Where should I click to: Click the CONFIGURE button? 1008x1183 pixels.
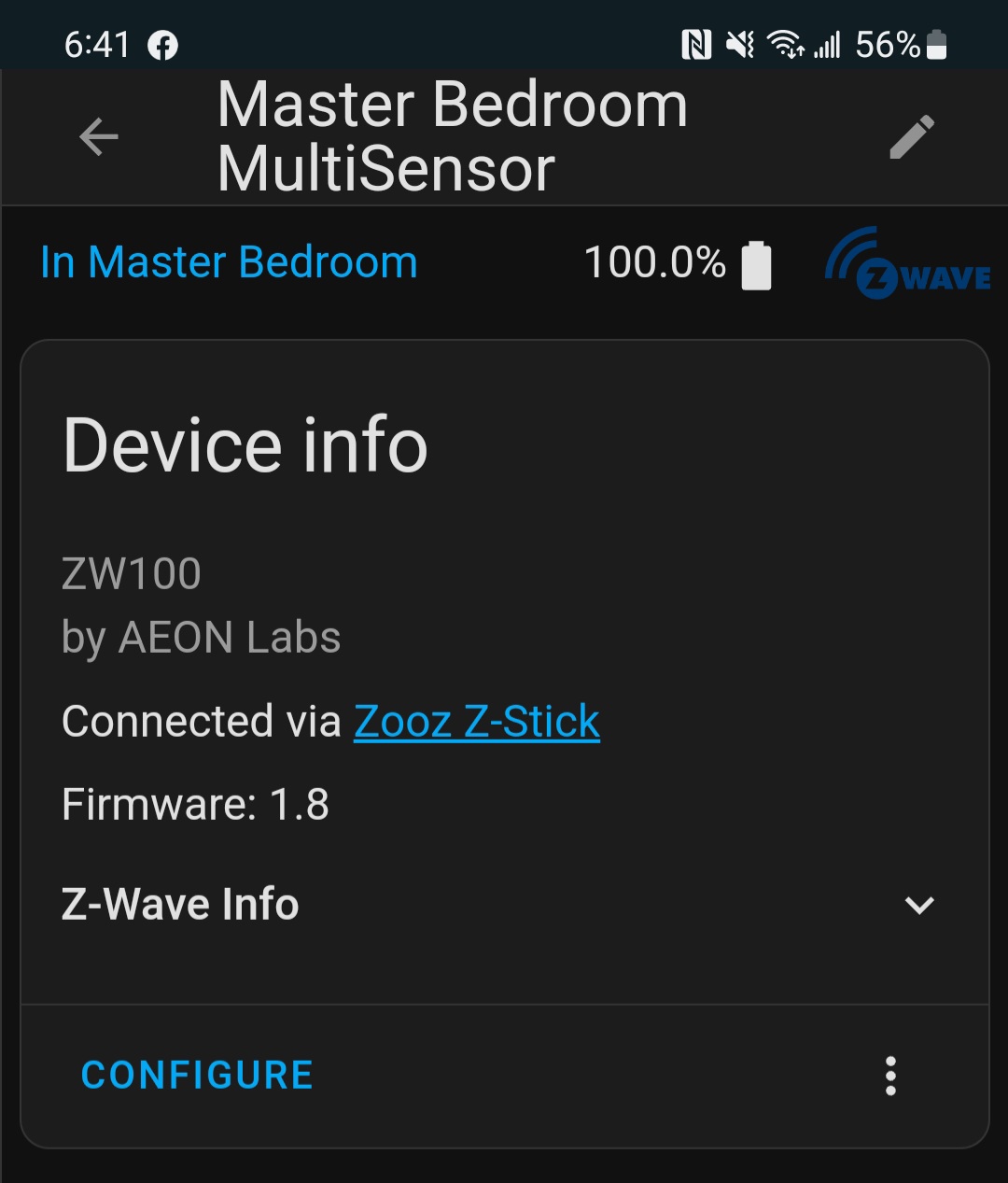196,1075
